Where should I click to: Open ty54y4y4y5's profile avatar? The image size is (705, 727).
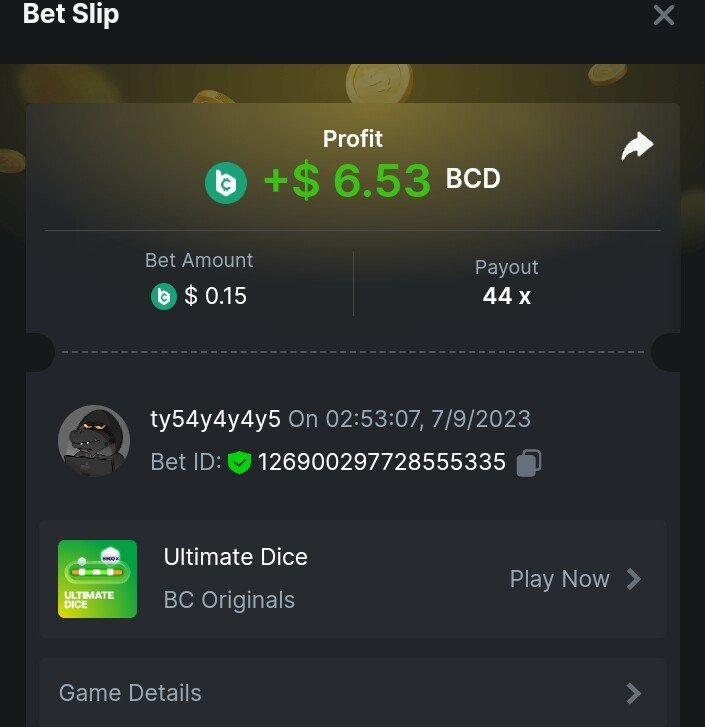coord(94,440)
